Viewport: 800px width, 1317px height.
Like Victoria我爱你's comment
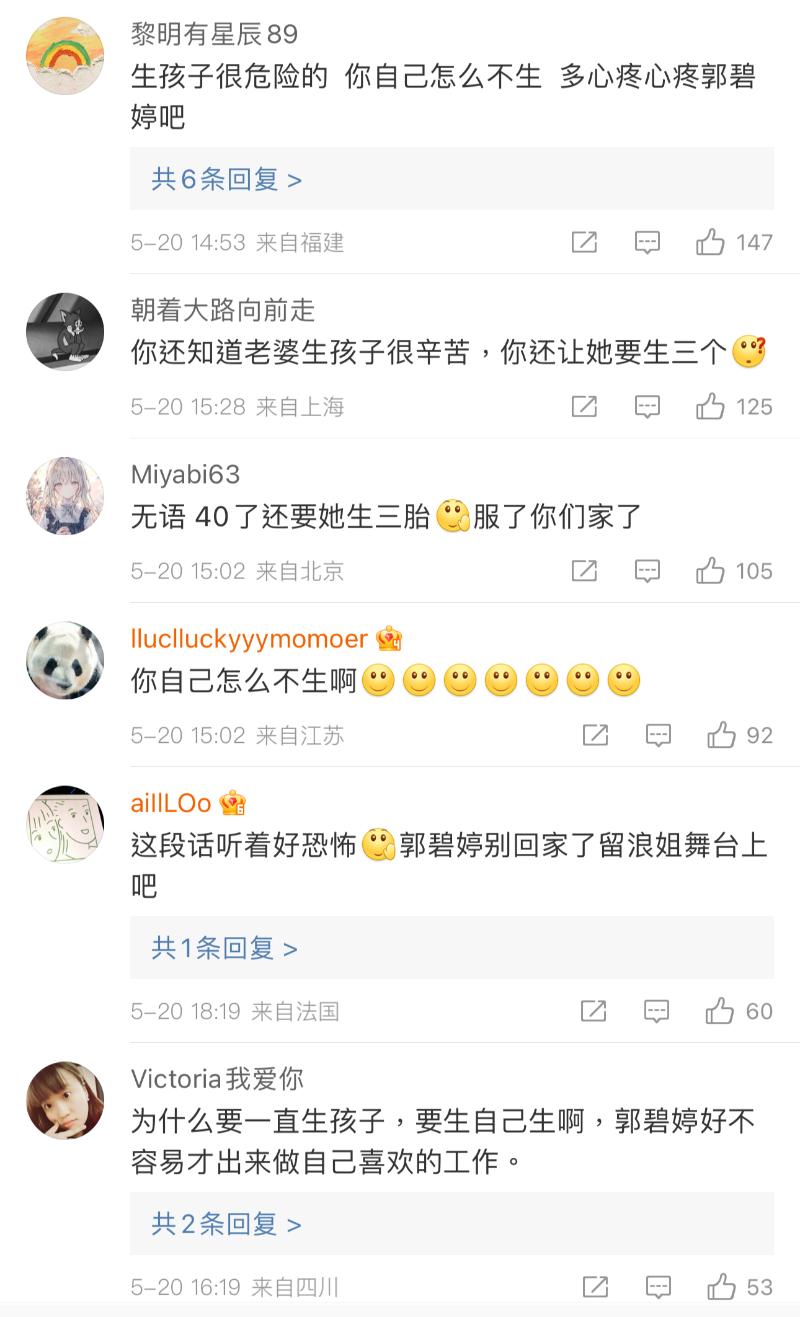[x=721, y=1287]
